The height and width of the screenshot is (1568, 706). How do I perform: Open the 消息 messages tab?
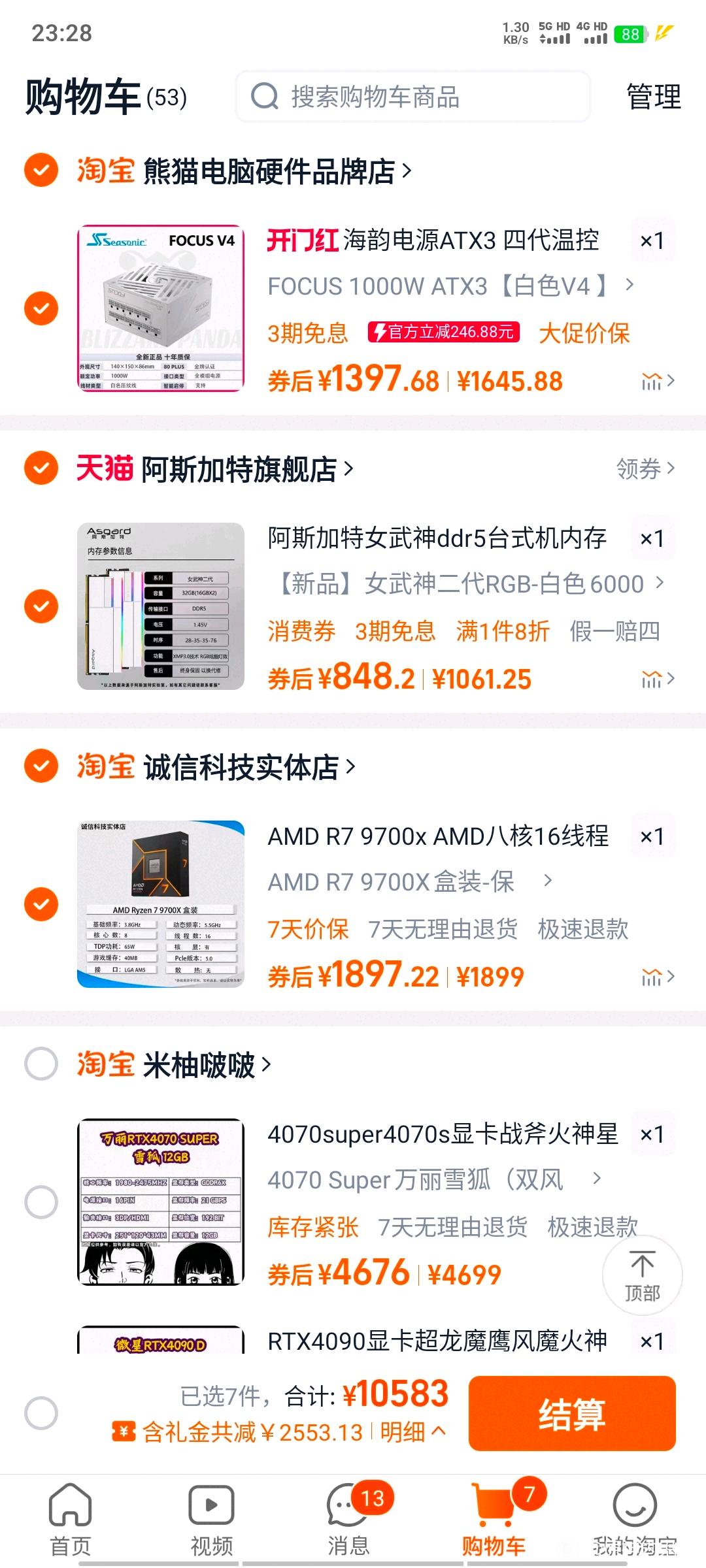click(x=349, y=1520)
